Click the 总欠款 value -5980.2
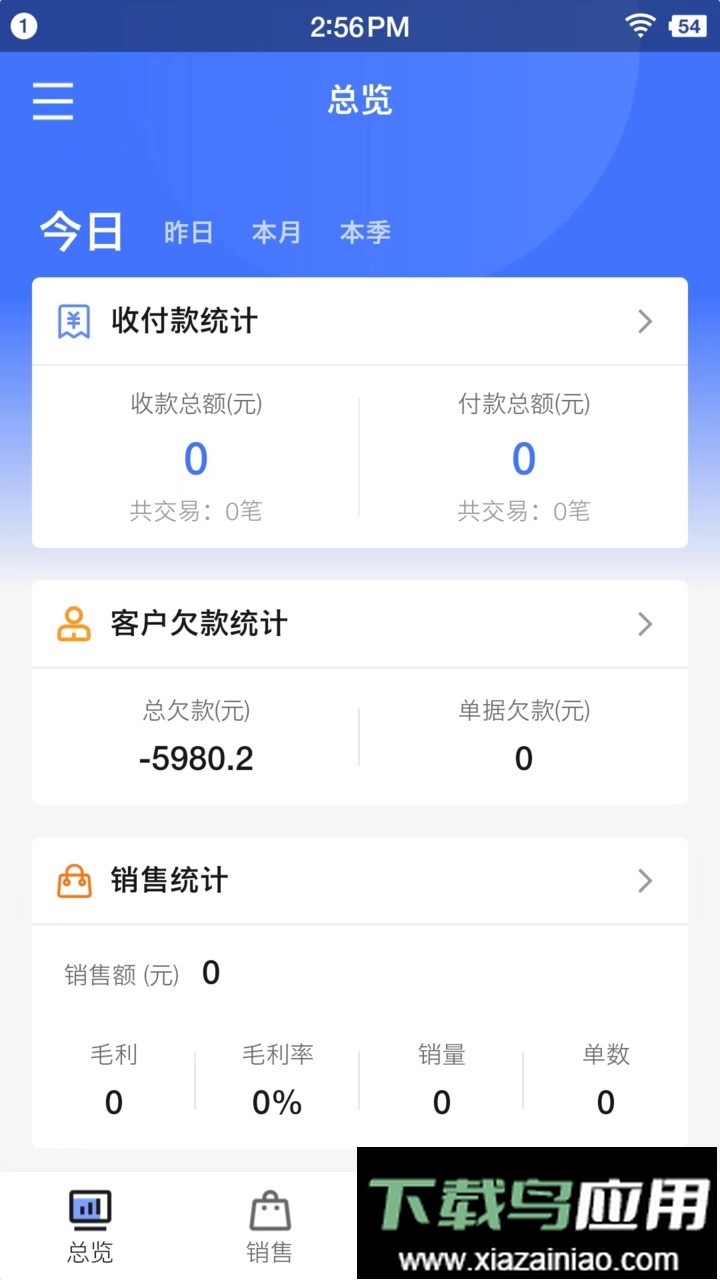The width and height of the screenshot is (720, 1280). click(196, 759)
